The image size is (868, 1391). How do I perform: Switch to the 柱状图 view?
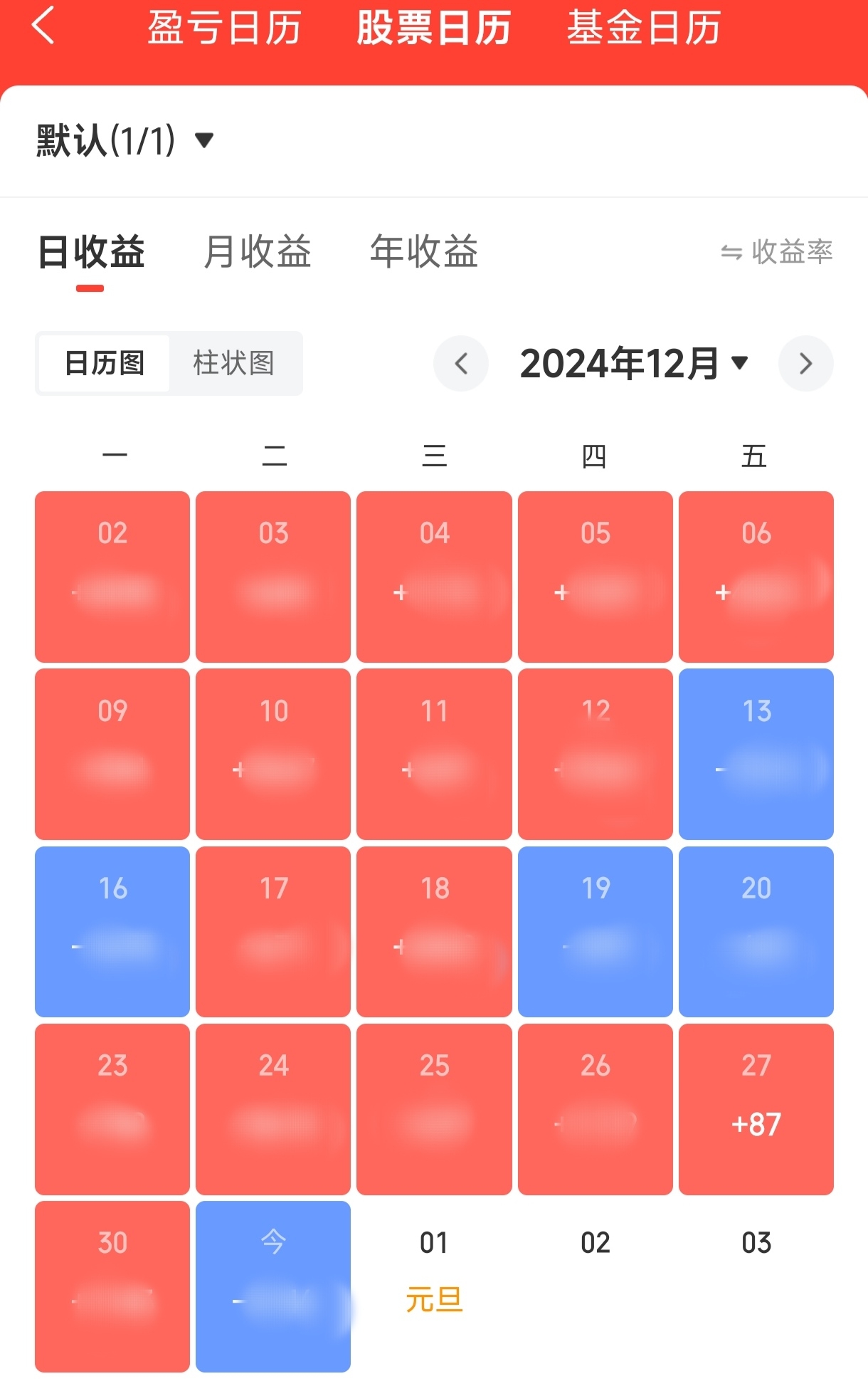[234, 363]
